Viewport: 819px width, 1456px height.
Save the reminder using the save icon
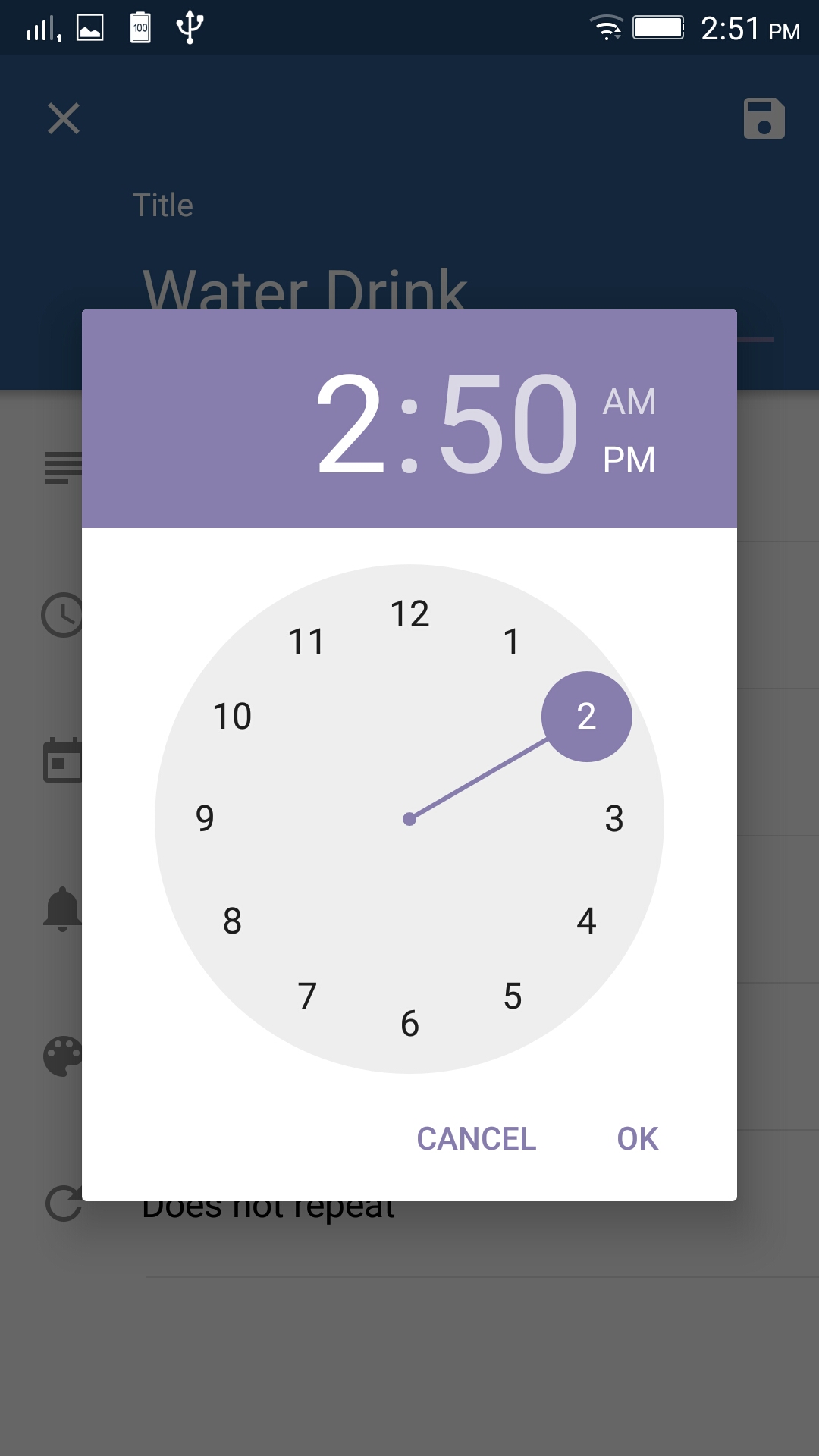click(763, 119)
